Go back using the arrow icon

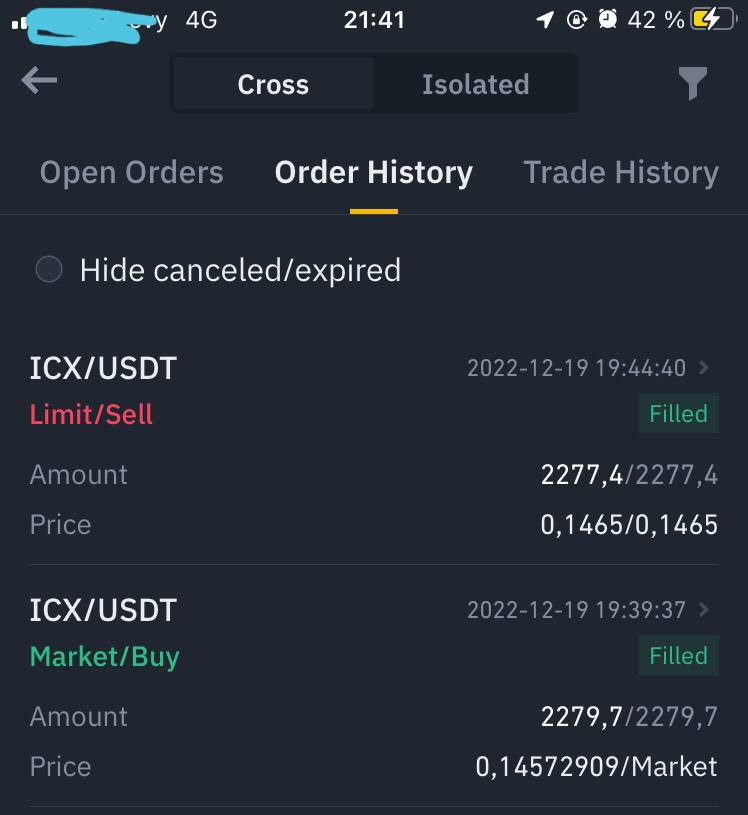pyautogui.click(x=39, y=82)
